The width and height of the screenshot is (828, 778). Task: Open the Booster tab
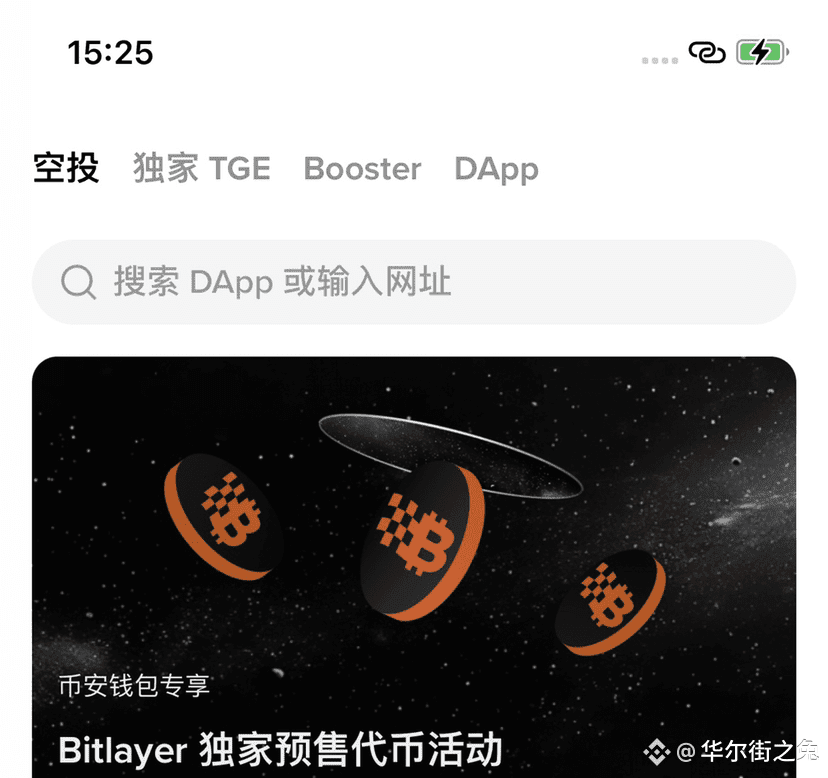pyautogui.click(x=362, y=168)
